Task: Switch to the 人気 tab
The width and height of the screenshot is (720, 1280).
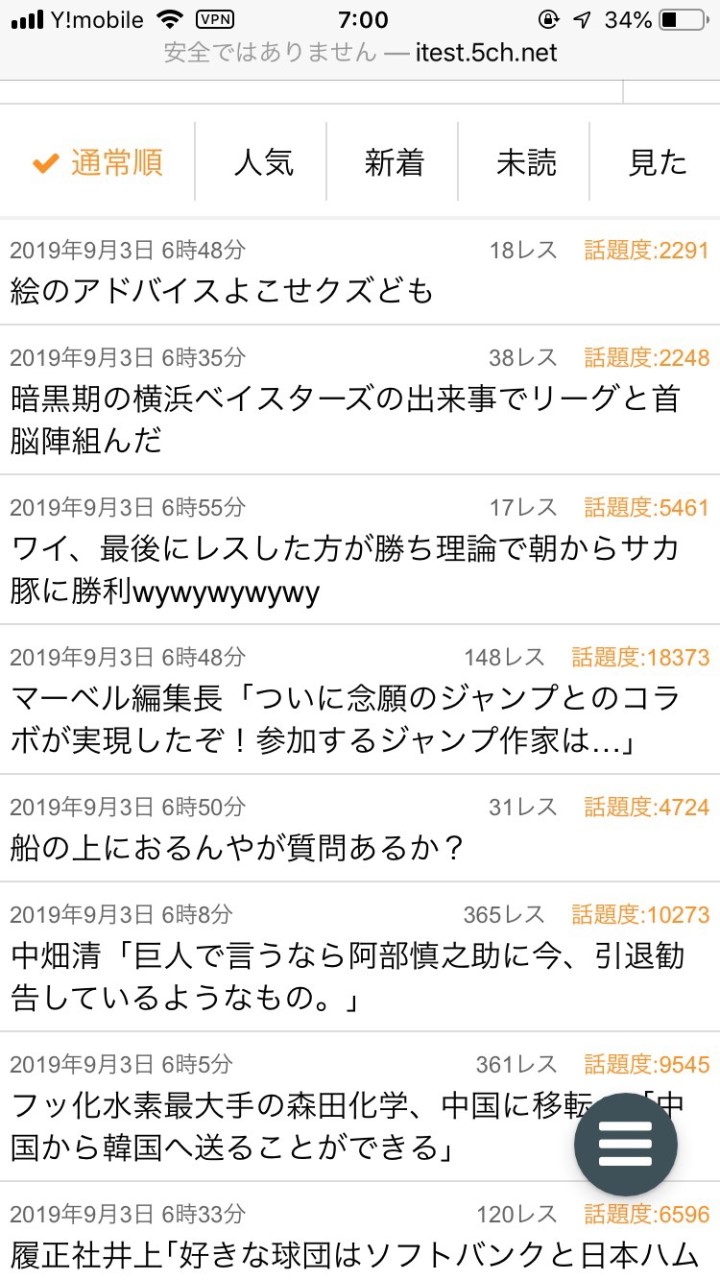Action: pyautogui.click(x=261, y=162)
